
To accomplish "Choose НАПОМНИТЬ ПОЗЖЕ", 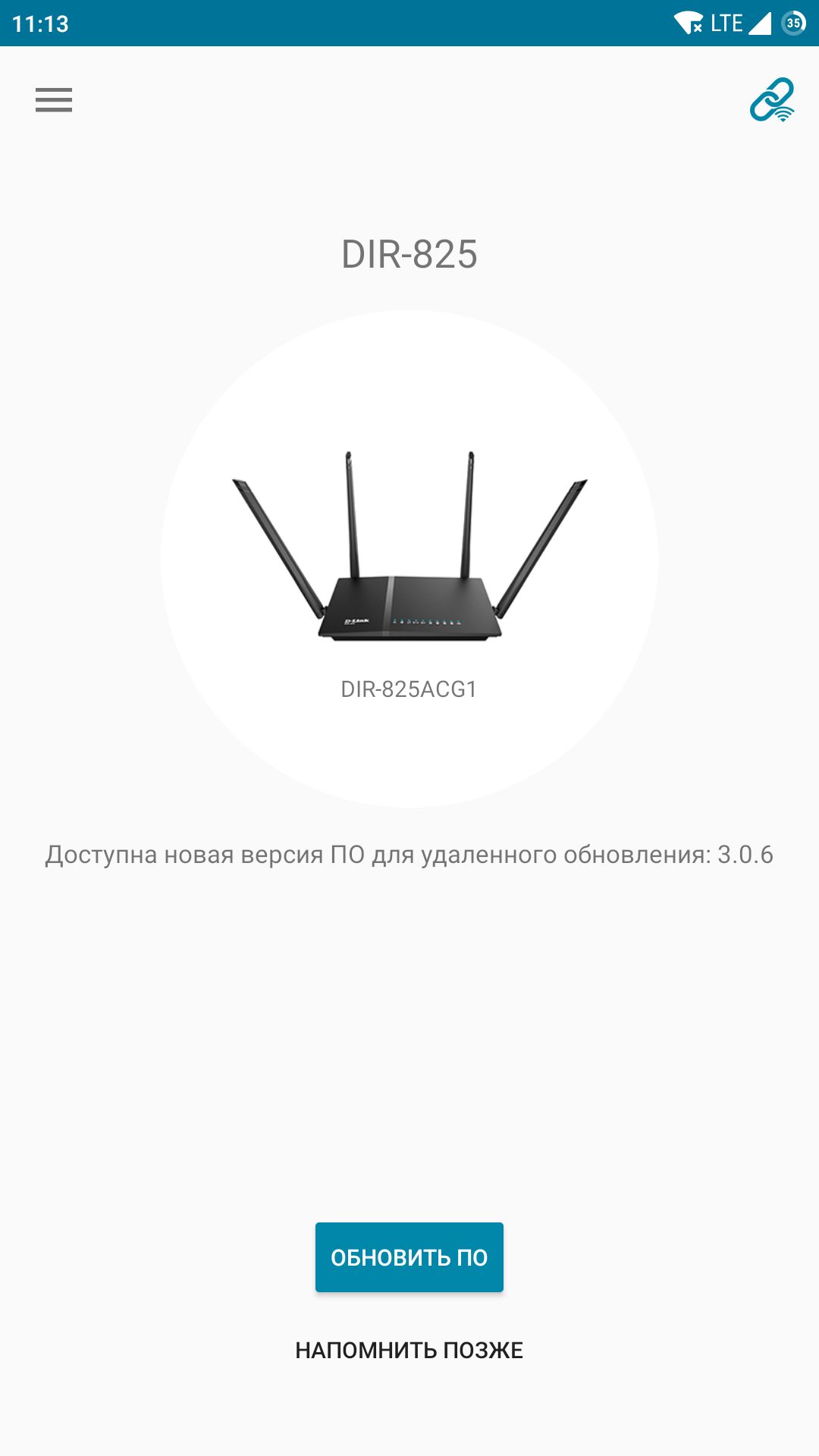I will point(409,1351).
